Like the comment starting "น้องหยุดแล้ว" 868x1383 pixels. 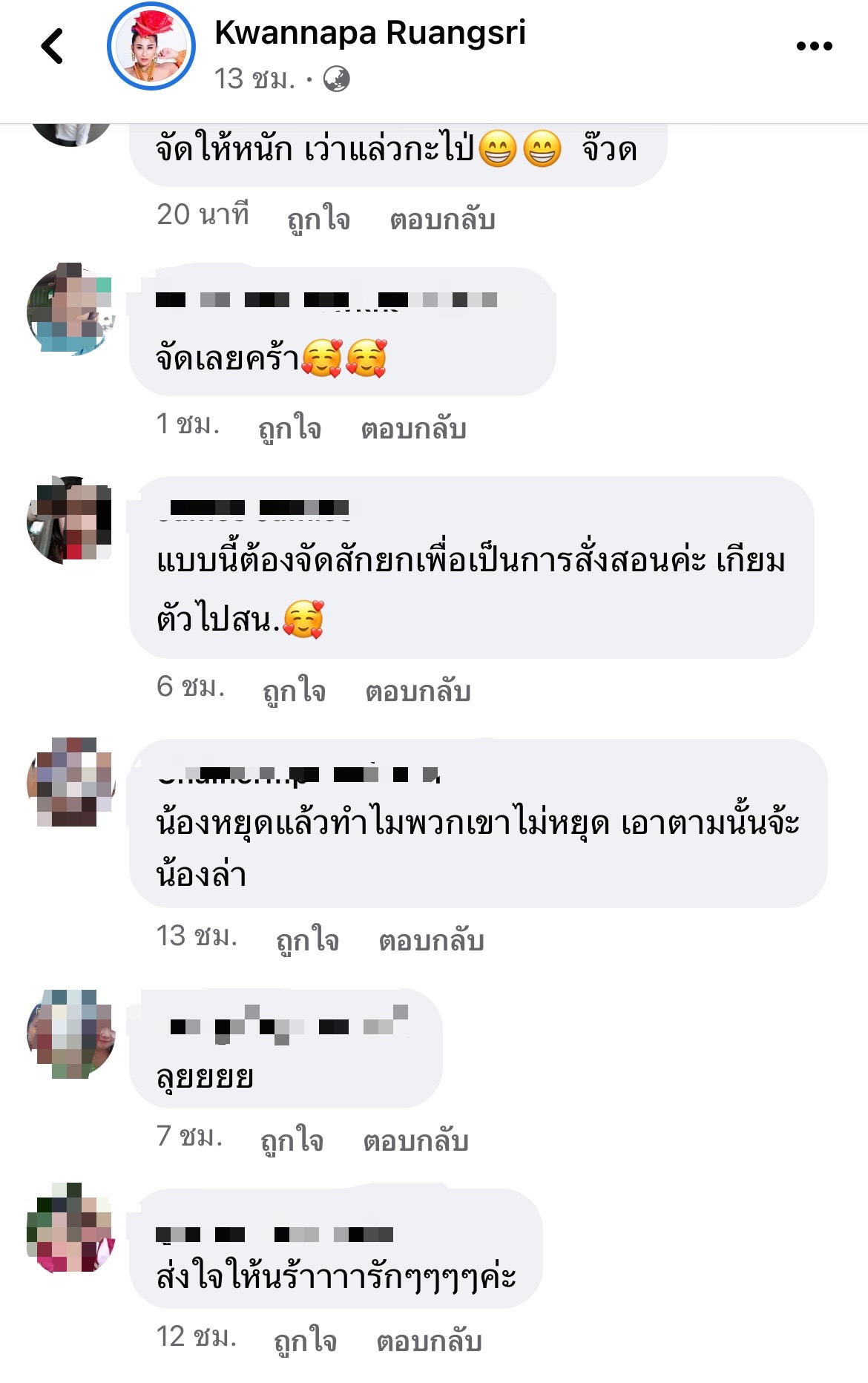307,941
